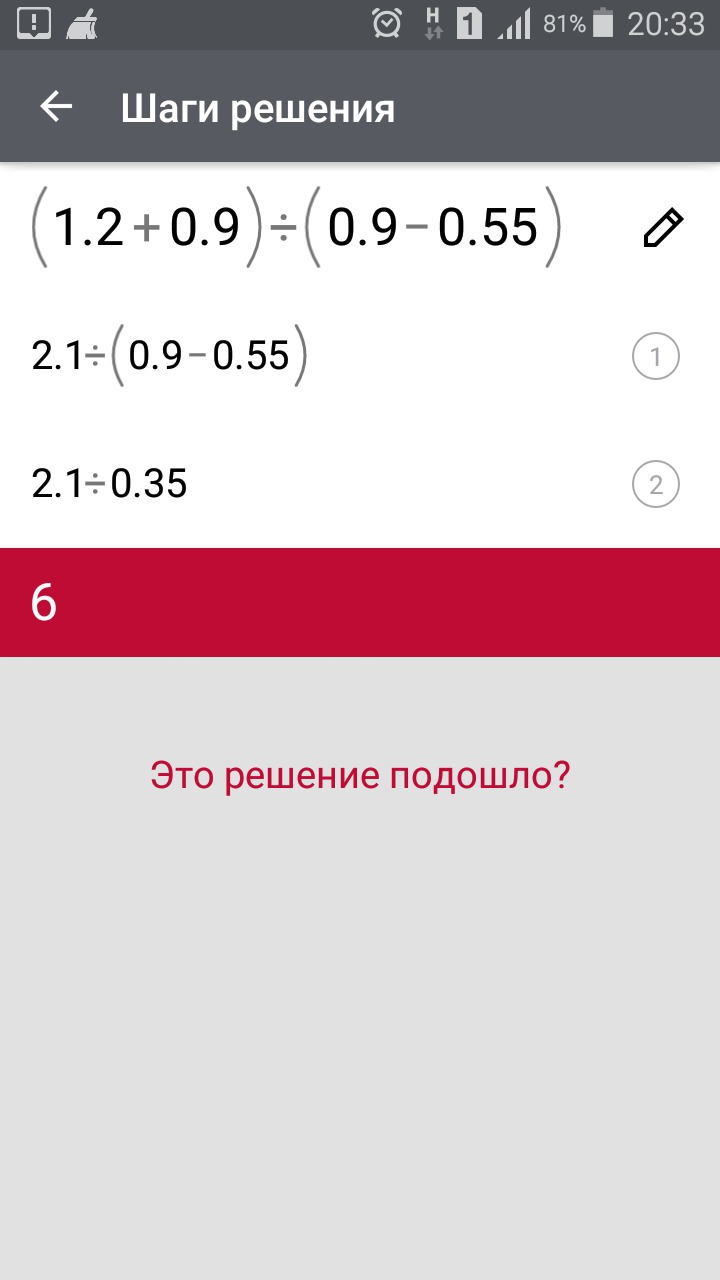720x1280 pixels.
Task: Go back using the arrow icon
Action: click(56, 107)
